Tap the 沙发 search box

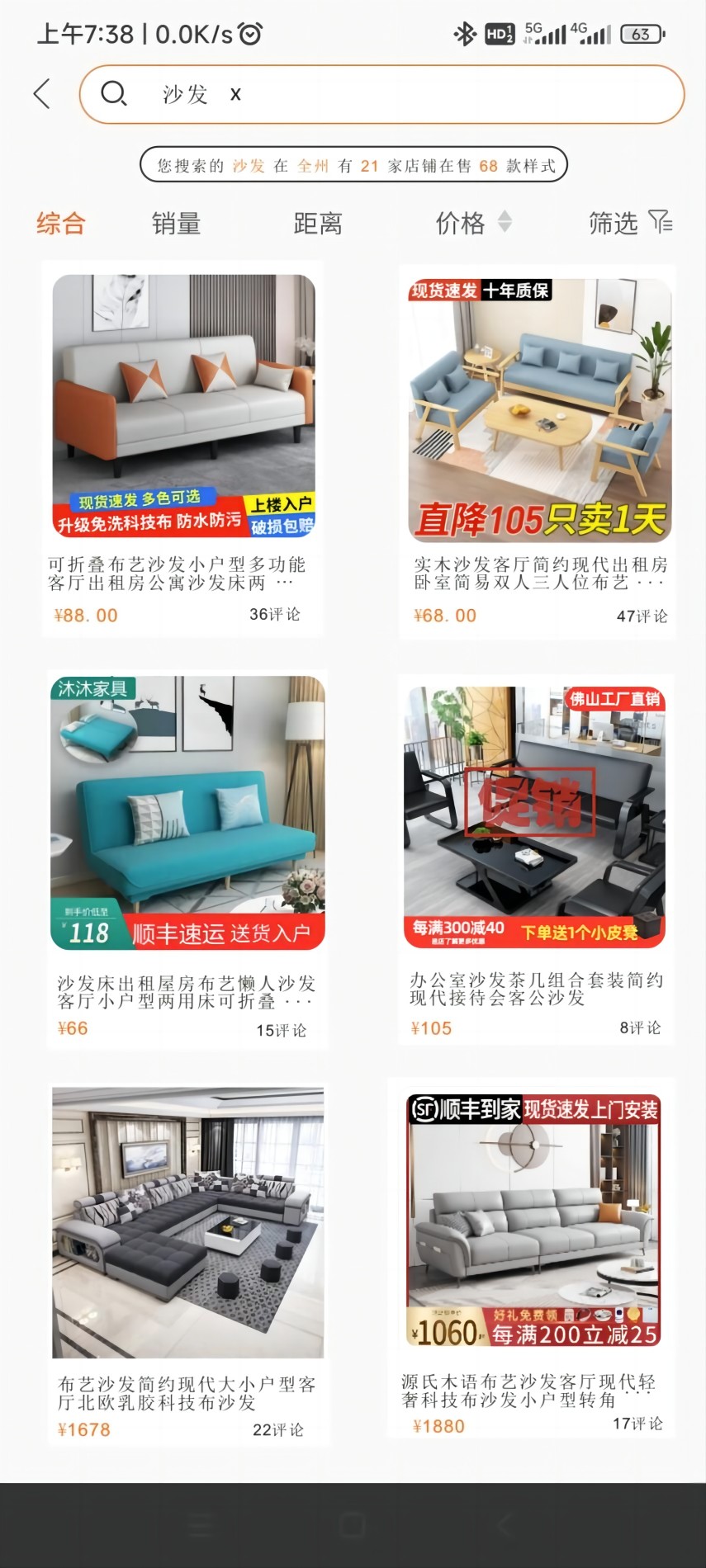pyautogui.click(x=413, y=94)
